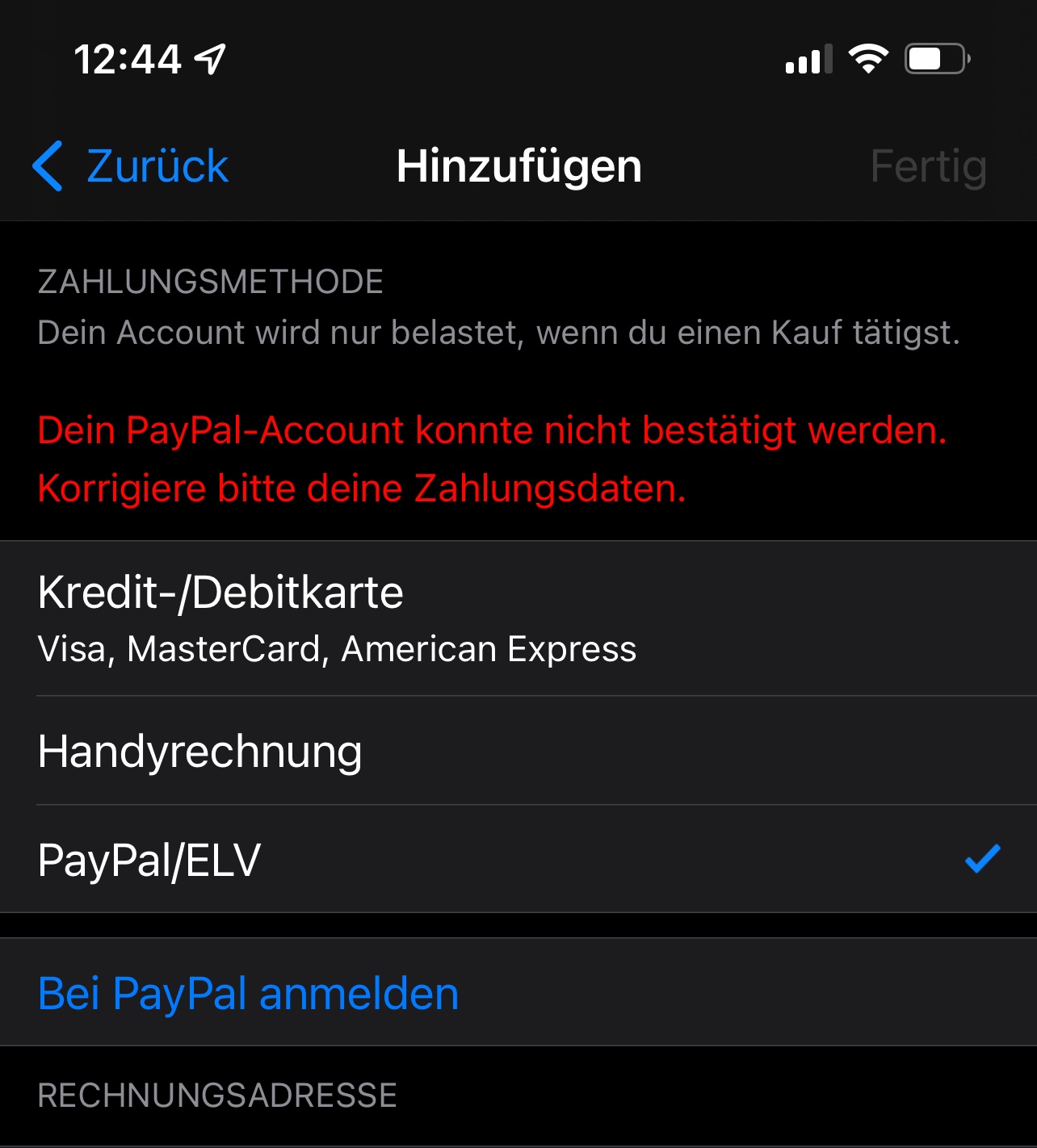Open Bei PayPal anmelden

click(x=518, y=992)
